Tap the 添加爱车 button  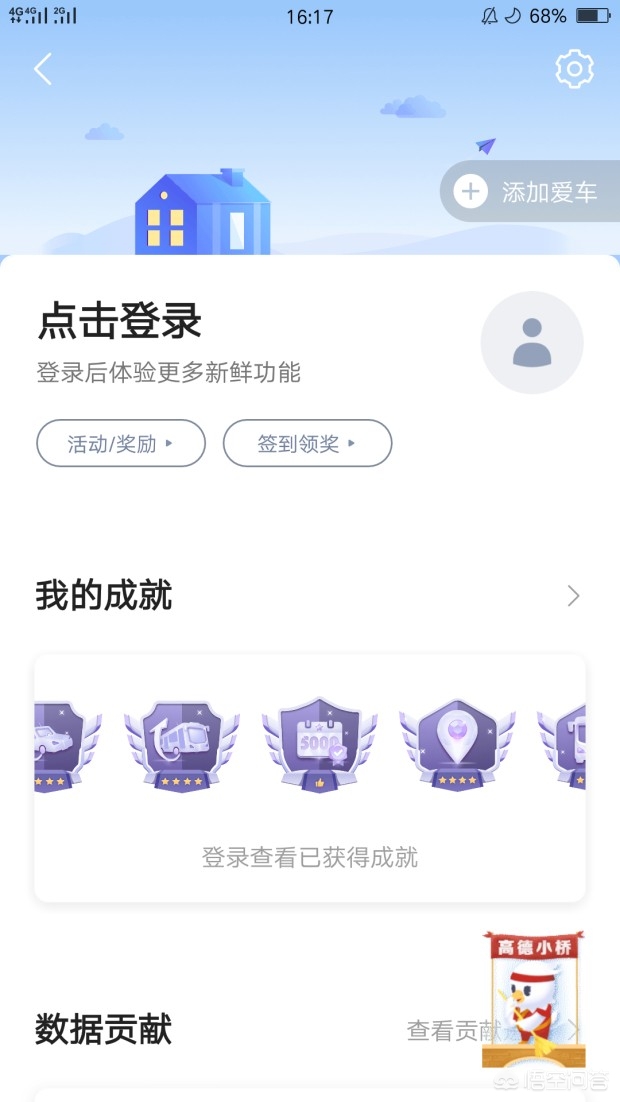[530, 192]
